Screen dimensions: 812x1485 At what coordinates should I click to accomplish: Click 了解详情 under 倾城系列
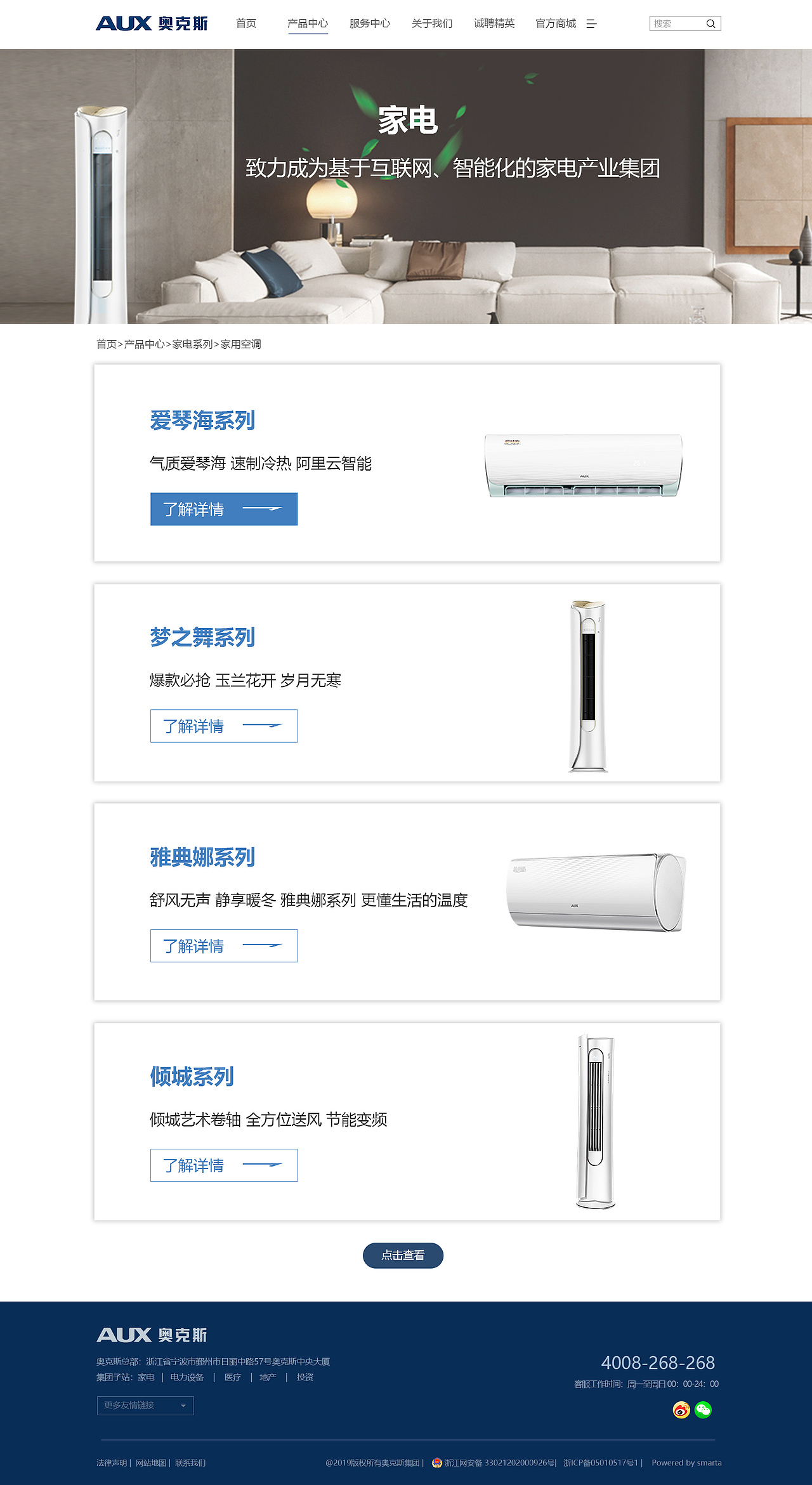(223, 1165)
